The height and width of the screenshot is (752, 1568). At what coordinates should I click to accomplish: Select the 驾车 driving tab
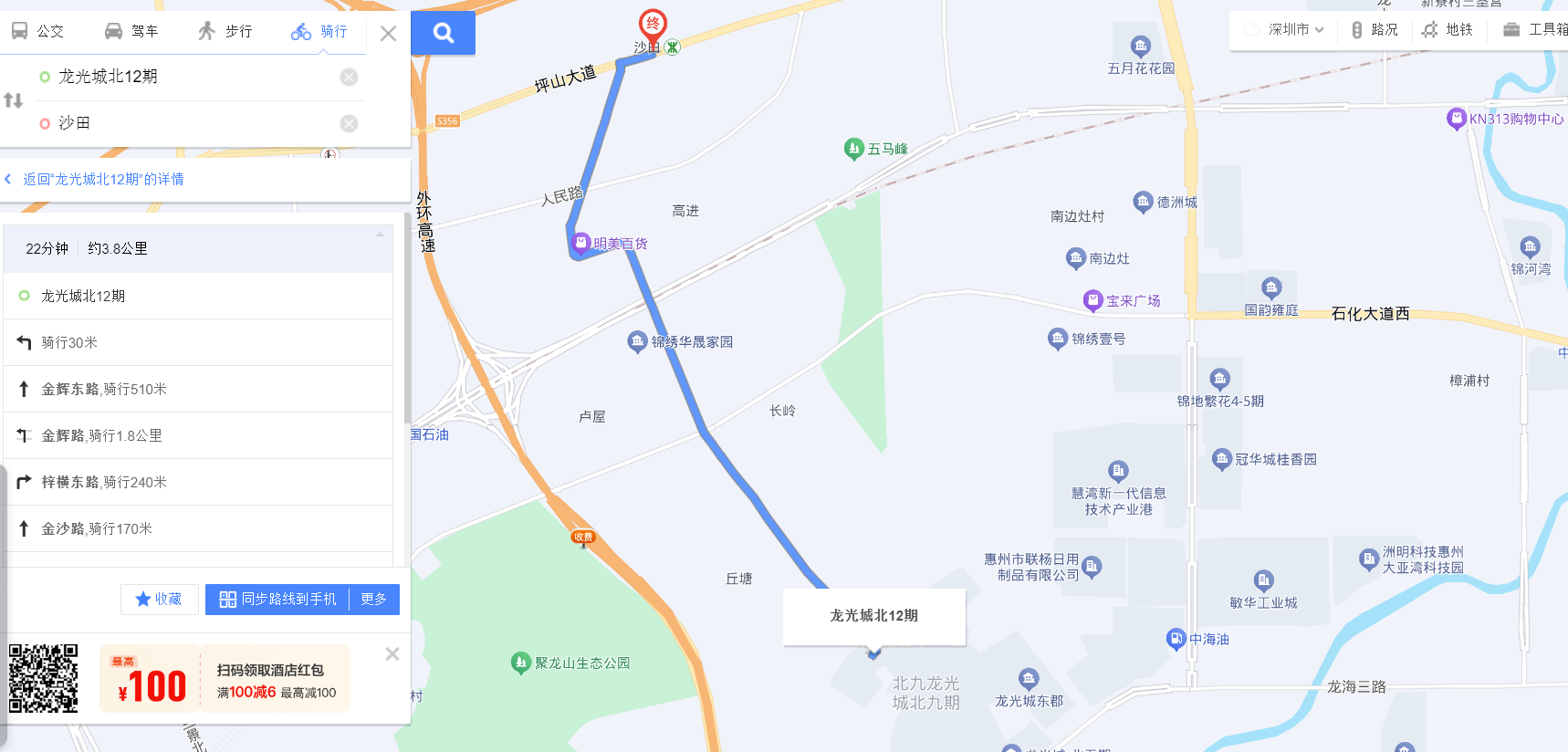pos(131,31)
